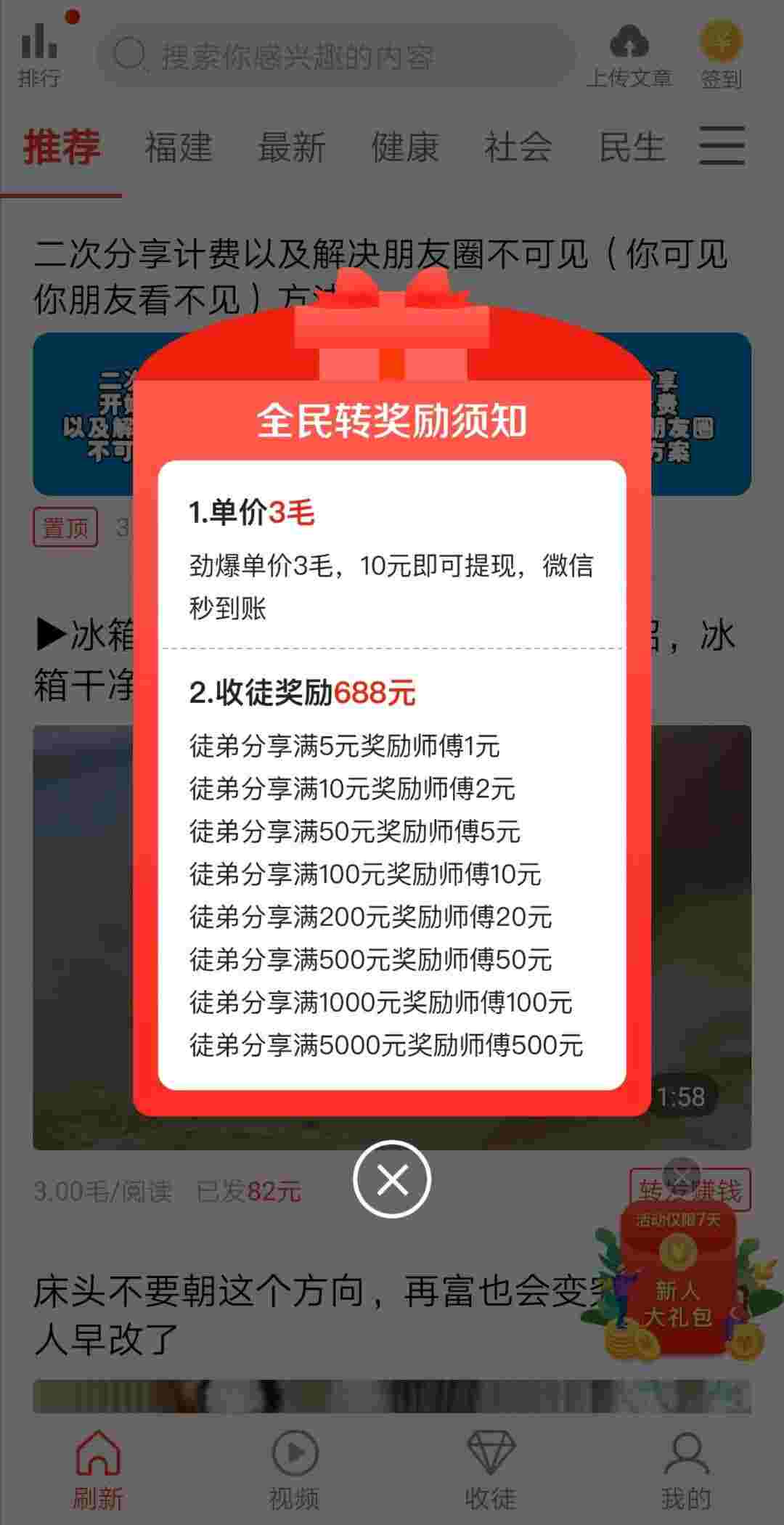Open the 二次分享计费 pinned article
Image resolution: width=784 pixels, height=1525 pixels.
pyautogui.click(x=381, y=276)
